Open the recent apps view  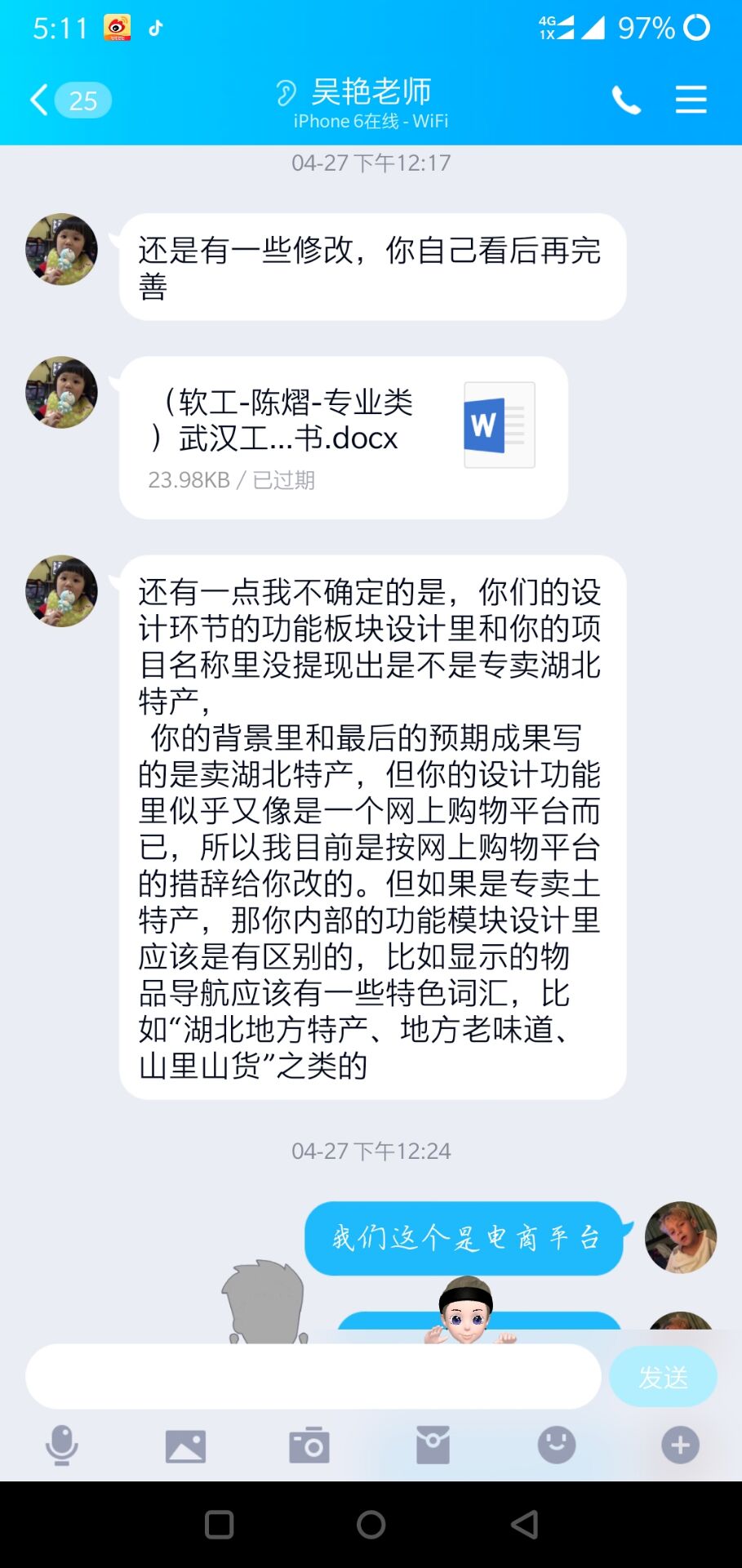pyautogui.click(x=219, y=1524)
